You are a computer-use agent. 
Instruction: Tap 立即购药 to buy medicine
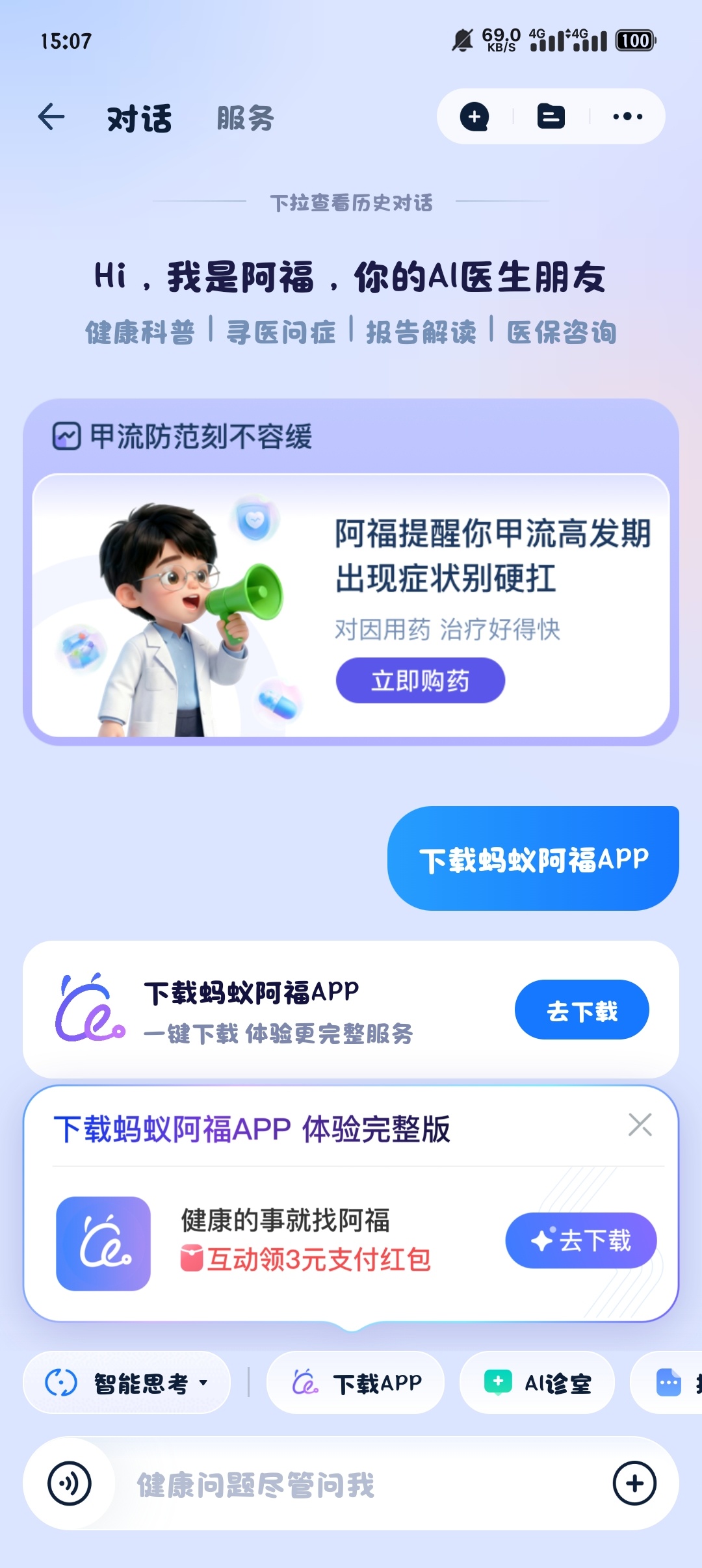click(420, 681)
